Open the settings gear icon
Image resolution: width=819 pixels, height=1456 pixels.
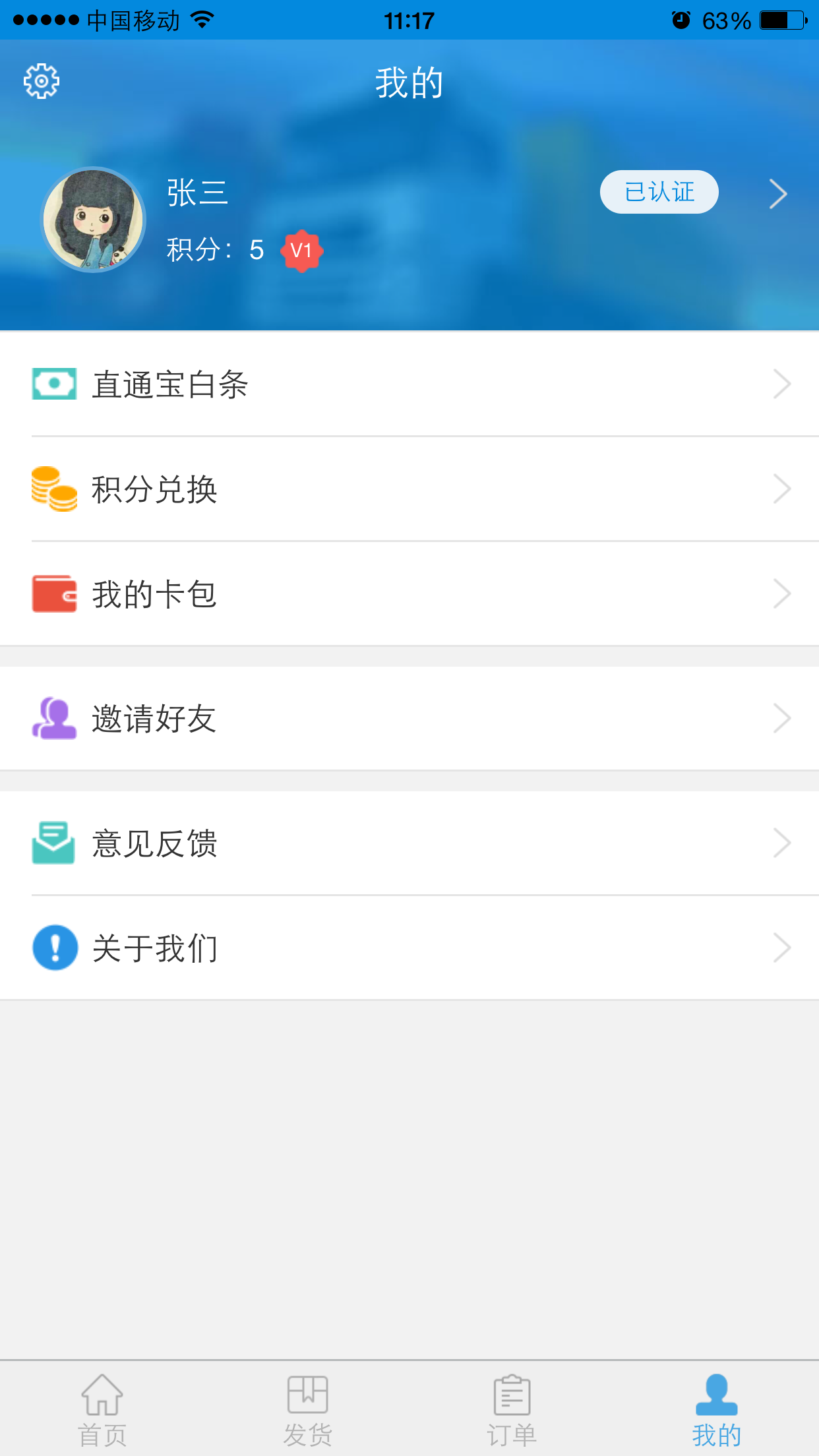pyautogui.click(x=42, y=81)
